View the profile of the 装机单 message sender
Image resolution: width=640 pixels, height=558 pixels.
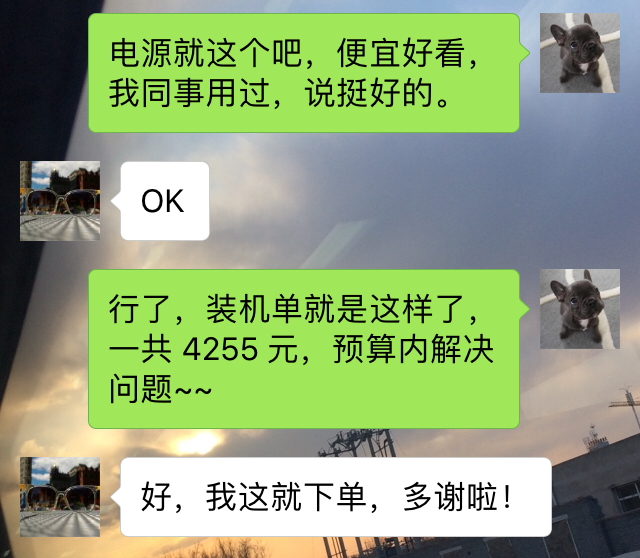579,309
